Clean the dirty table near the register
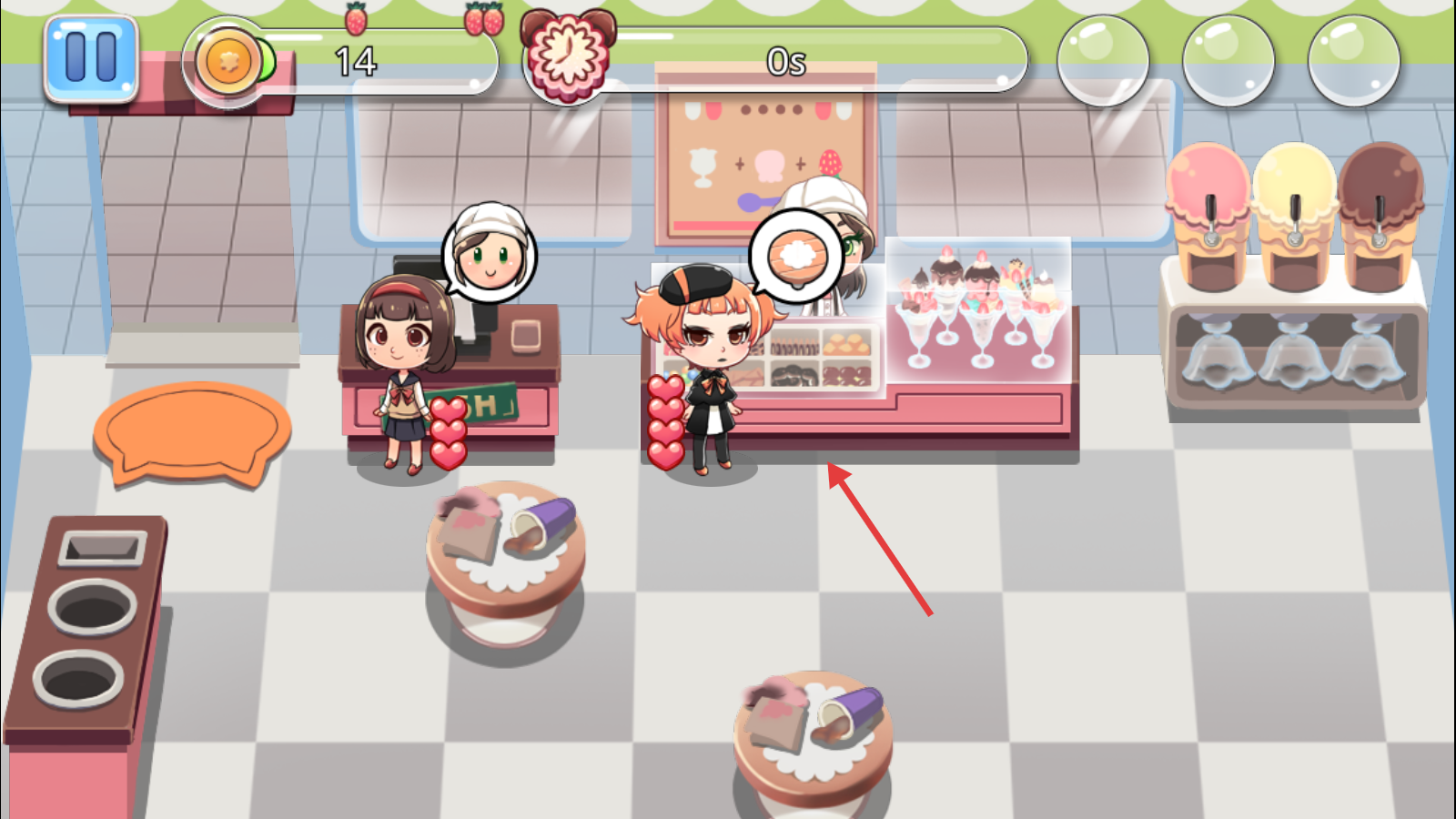This screenshot has width=1456, height=819. [x=505, y=555]
